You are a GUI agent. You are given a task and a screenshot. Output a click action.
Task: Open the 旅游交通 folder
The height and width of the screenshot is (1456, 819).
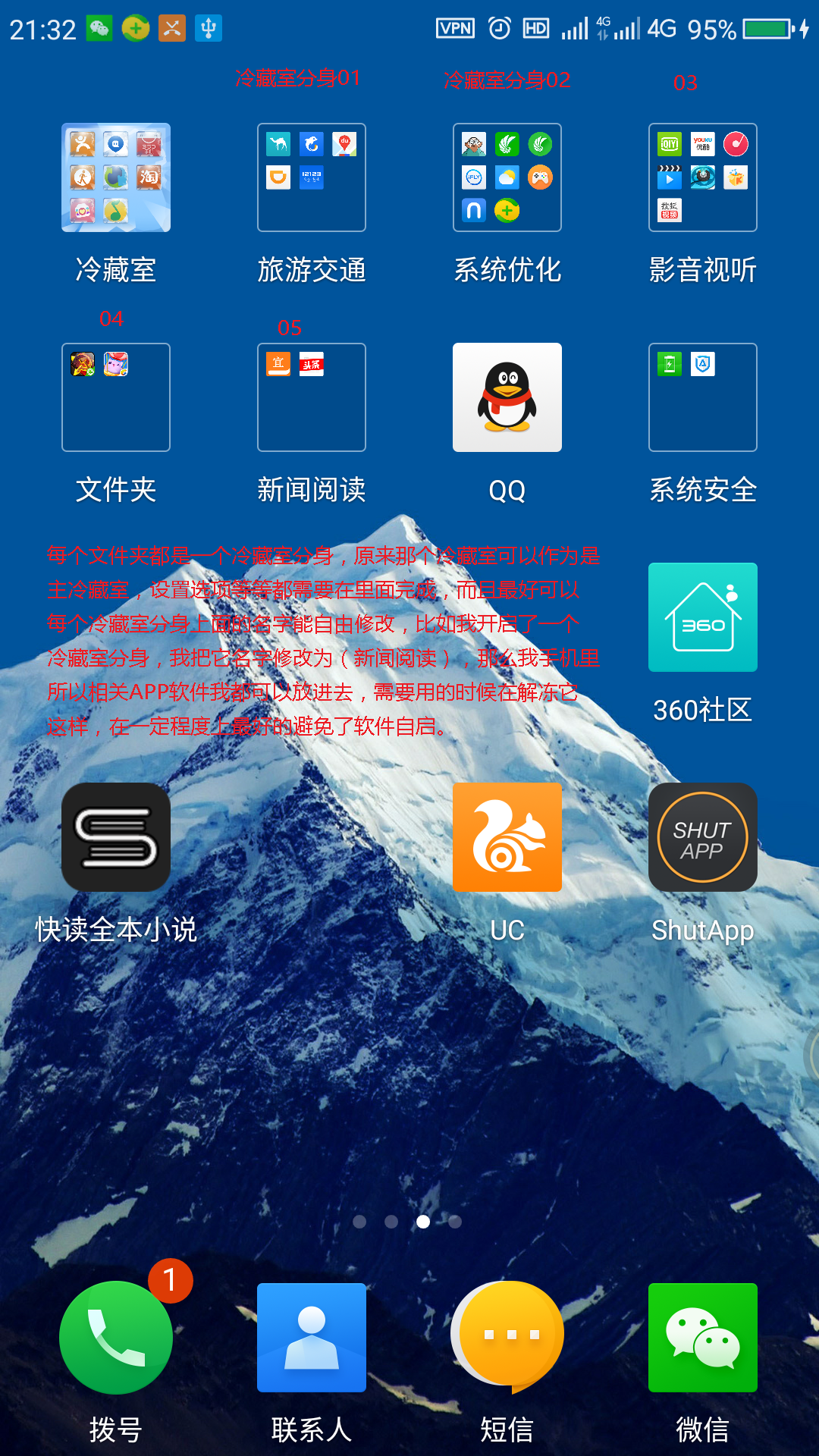[x=312, y=177]
